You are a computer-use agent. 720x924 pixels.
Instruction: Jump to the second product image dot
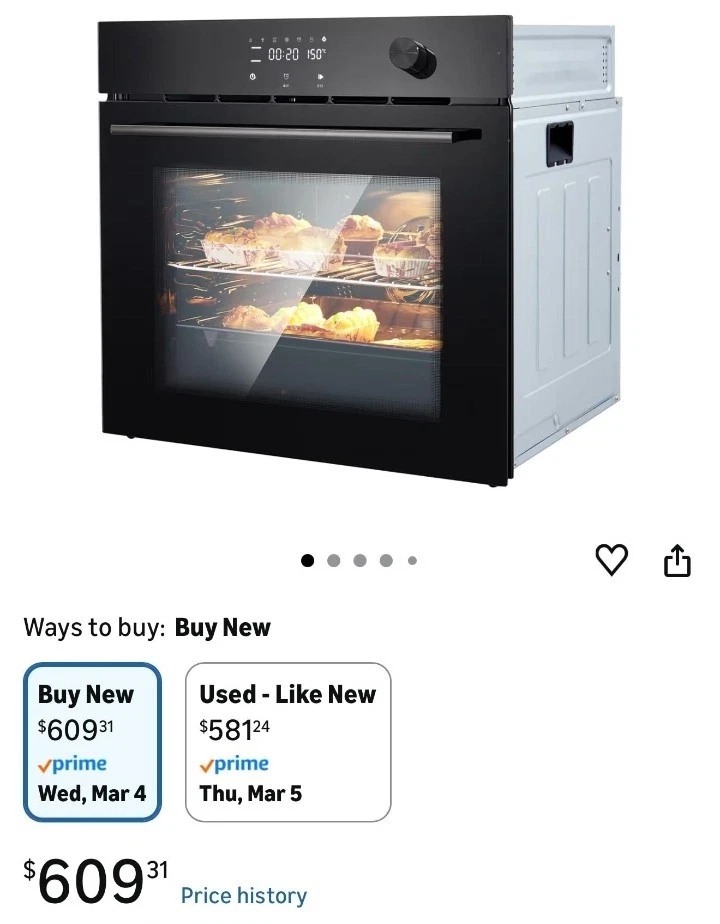coord(333,560)
